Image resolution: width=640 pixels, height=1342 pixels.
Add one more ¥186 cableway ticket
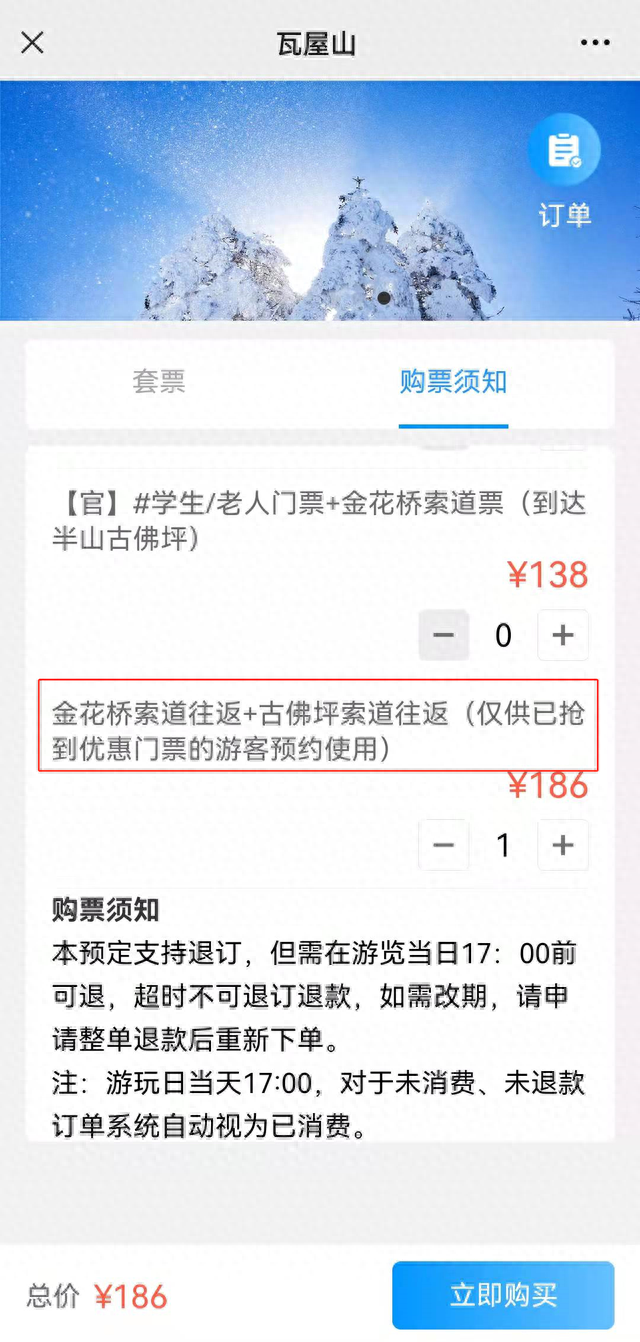click(563, 845)
